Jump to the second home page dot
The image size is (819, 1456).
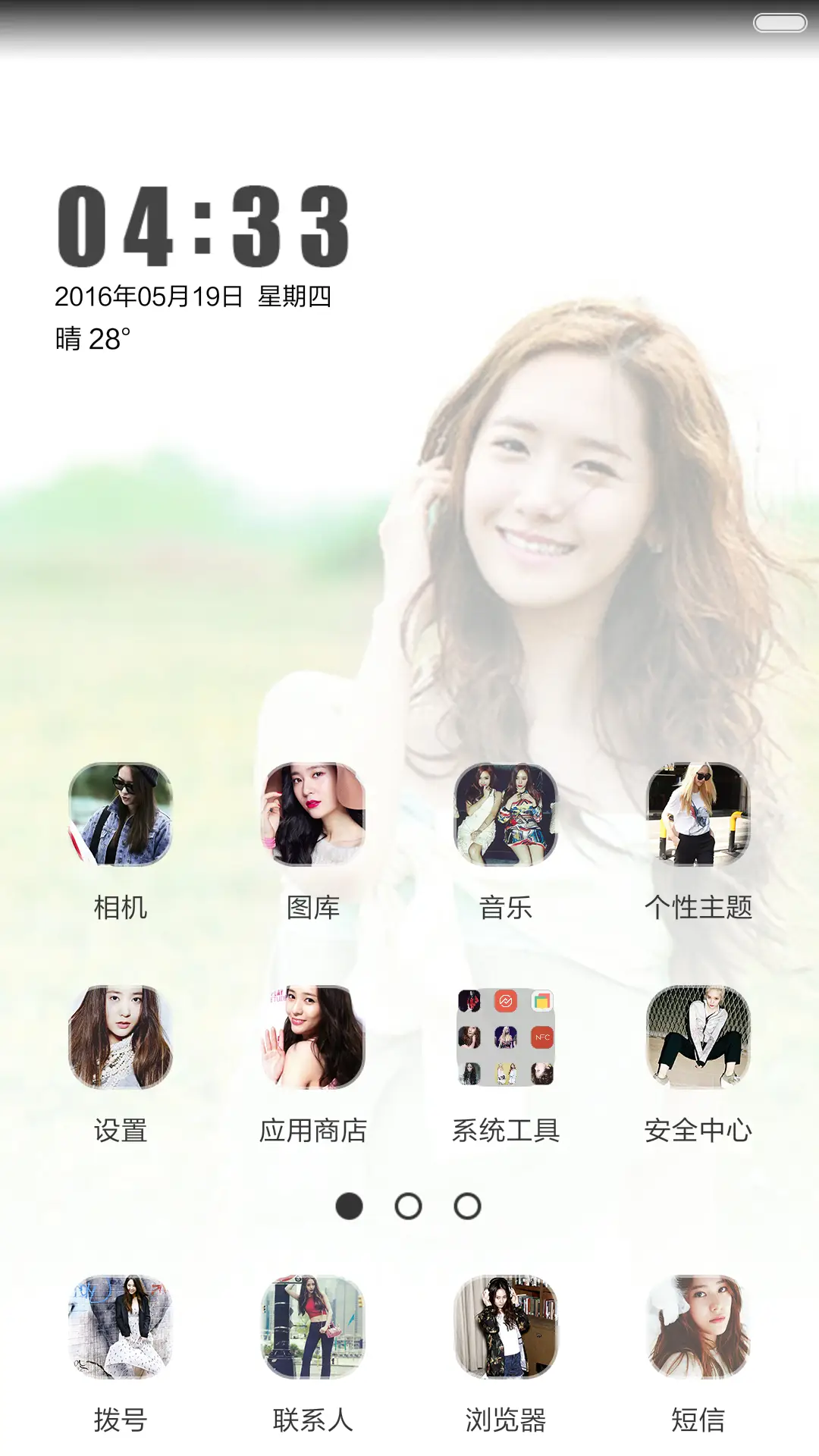tap(408, 1206)
